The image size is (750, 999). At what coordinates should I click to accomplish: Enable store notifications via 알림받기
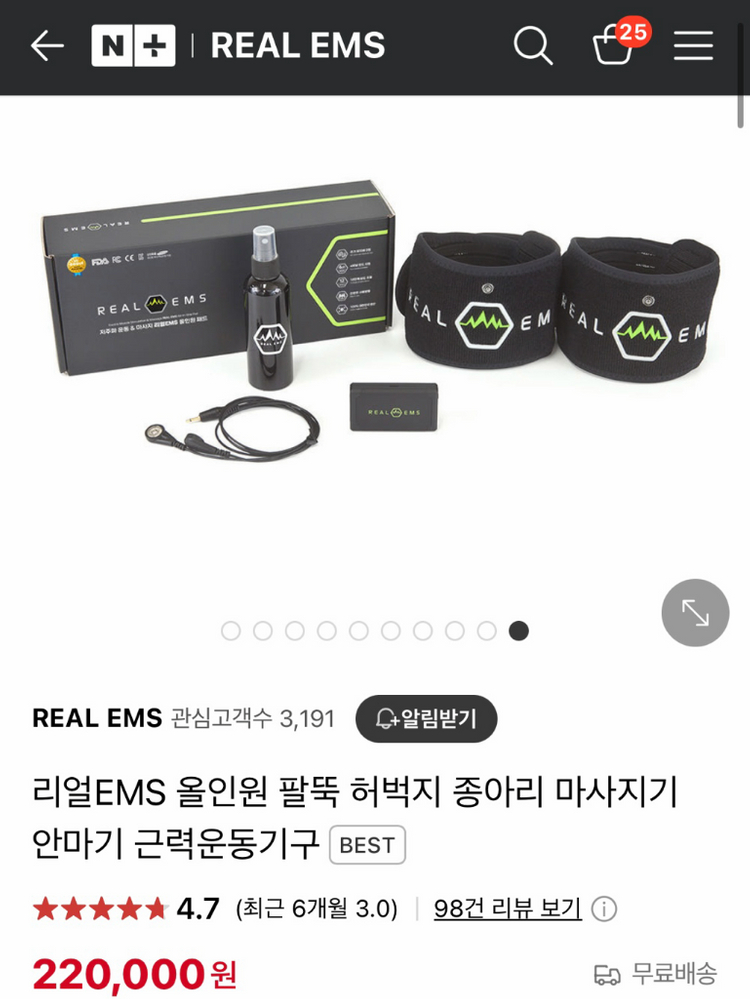426,719
